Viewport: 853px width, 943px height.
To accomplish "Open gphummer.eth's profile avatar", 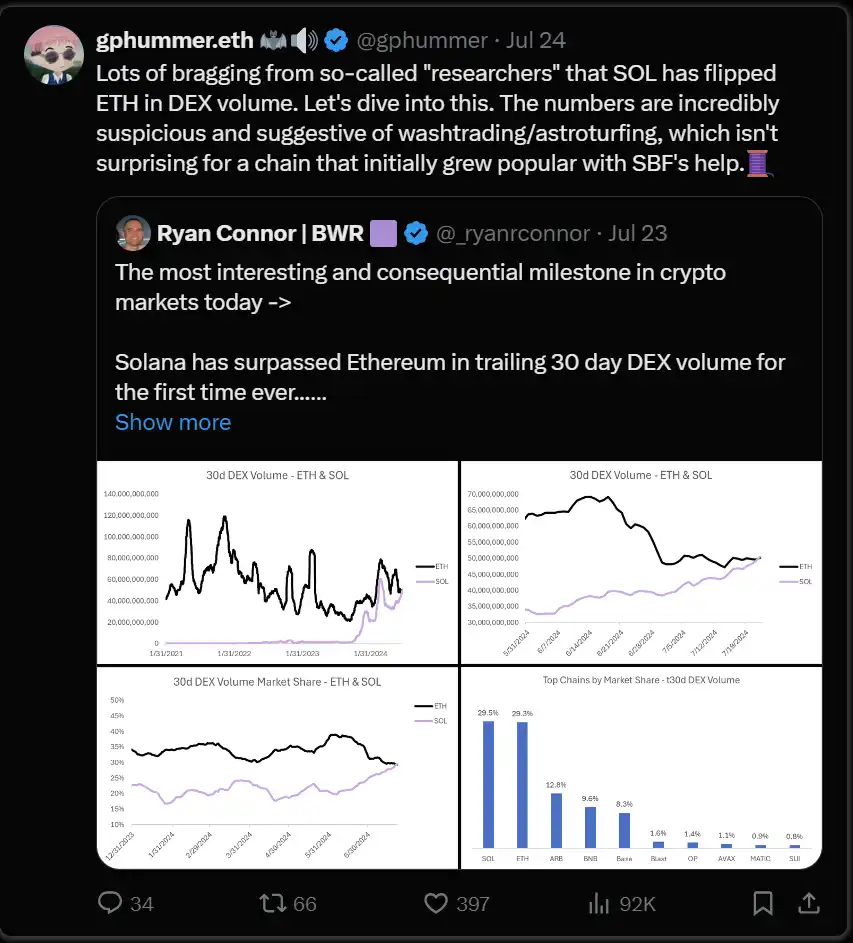I will coord(54,56).
